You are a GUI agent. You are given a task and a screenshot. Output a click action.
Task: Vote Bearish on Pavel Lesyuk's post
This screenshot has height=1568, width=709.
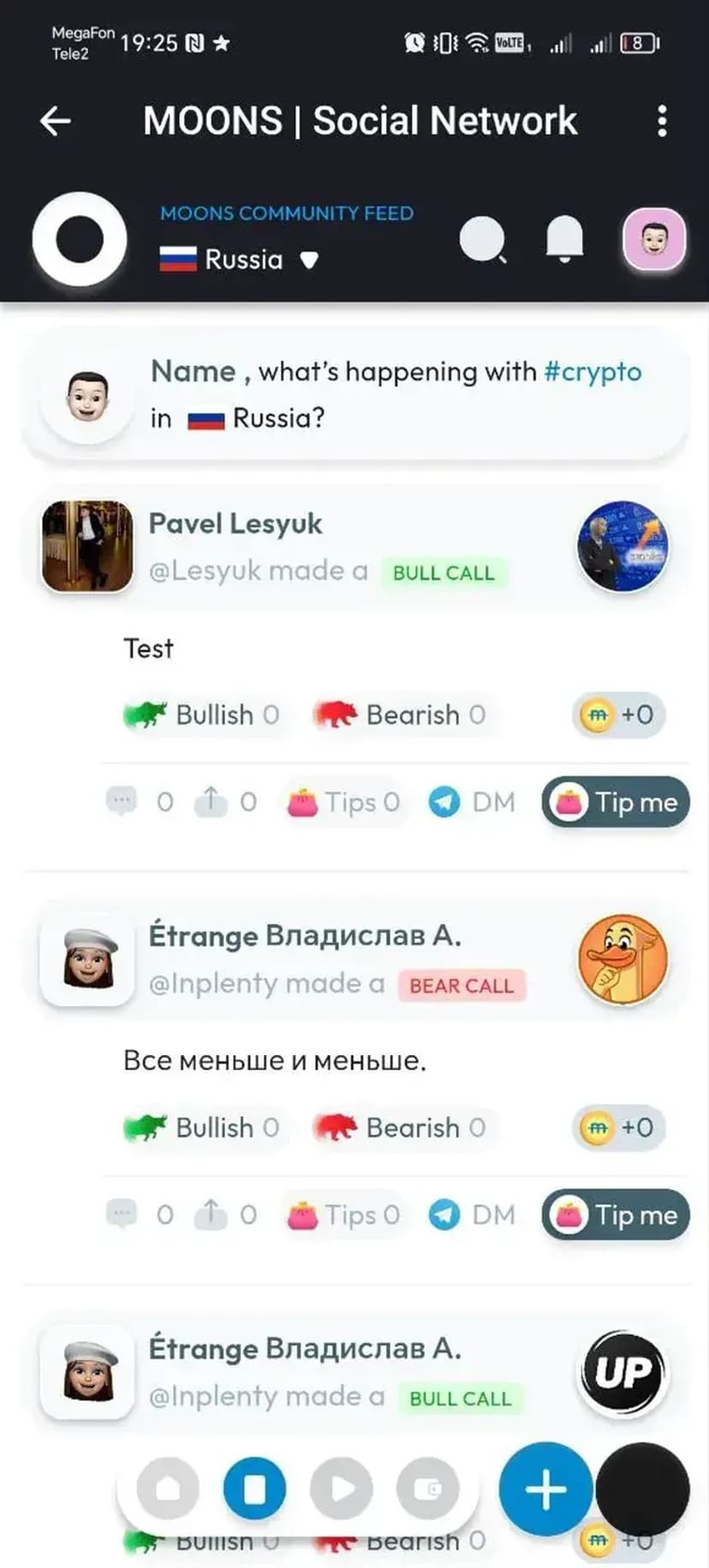point(400,714)
